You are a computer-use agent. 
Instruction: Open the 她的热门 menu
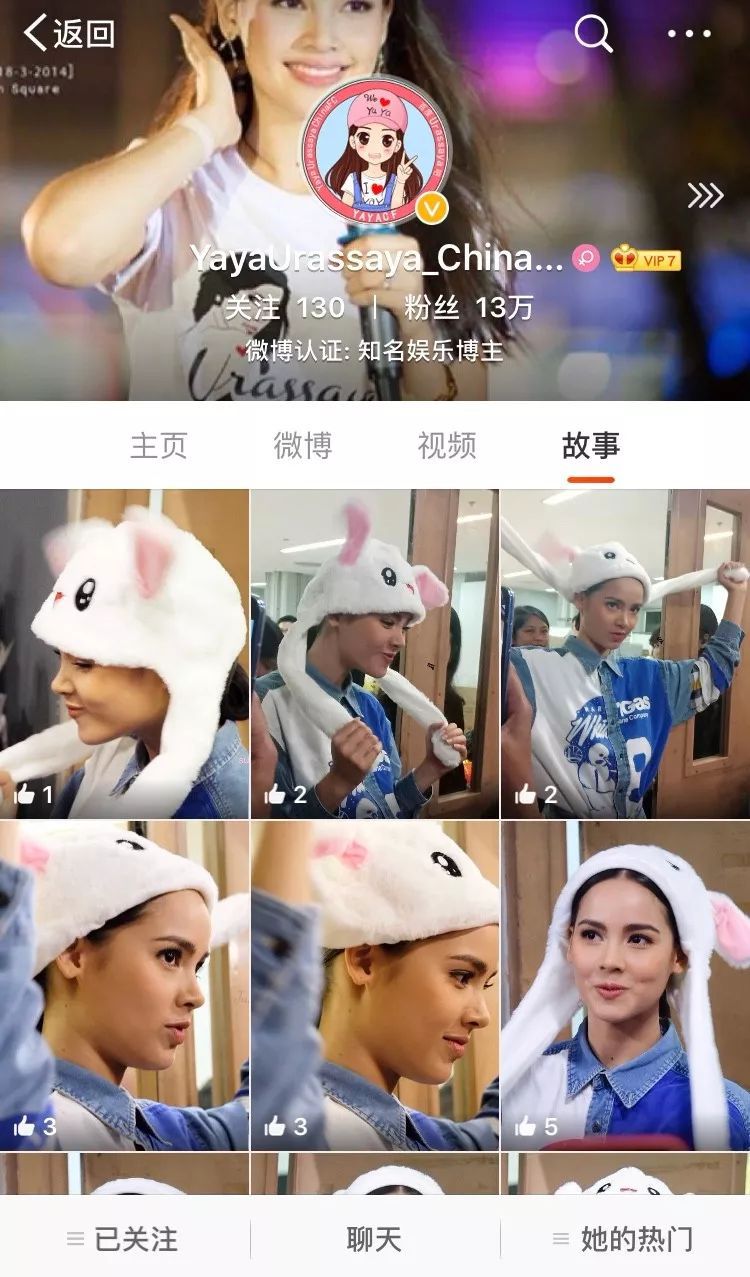tap(625, 1240)
